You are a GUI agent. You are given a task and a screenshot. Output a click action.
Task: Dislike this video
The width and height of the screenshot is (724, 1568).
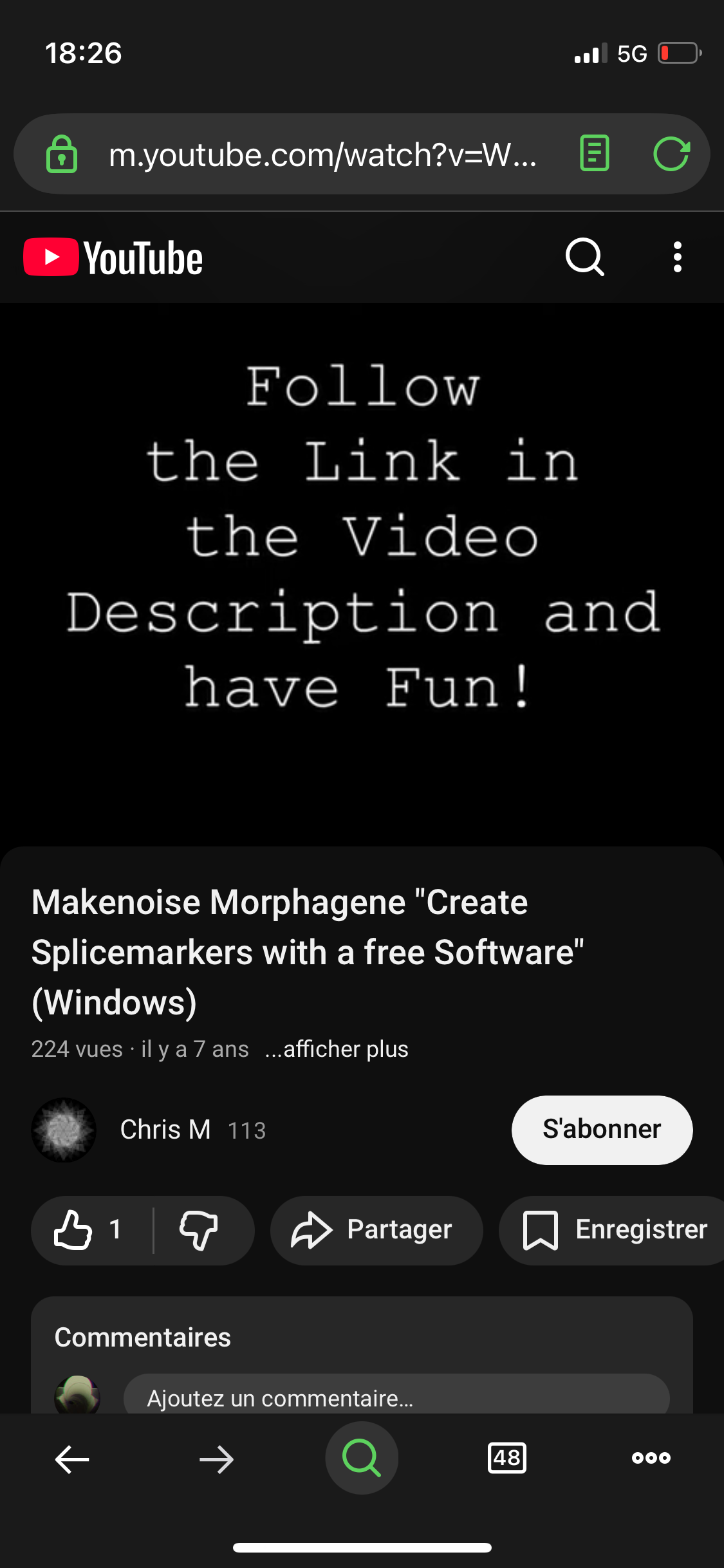point(200,1230)
